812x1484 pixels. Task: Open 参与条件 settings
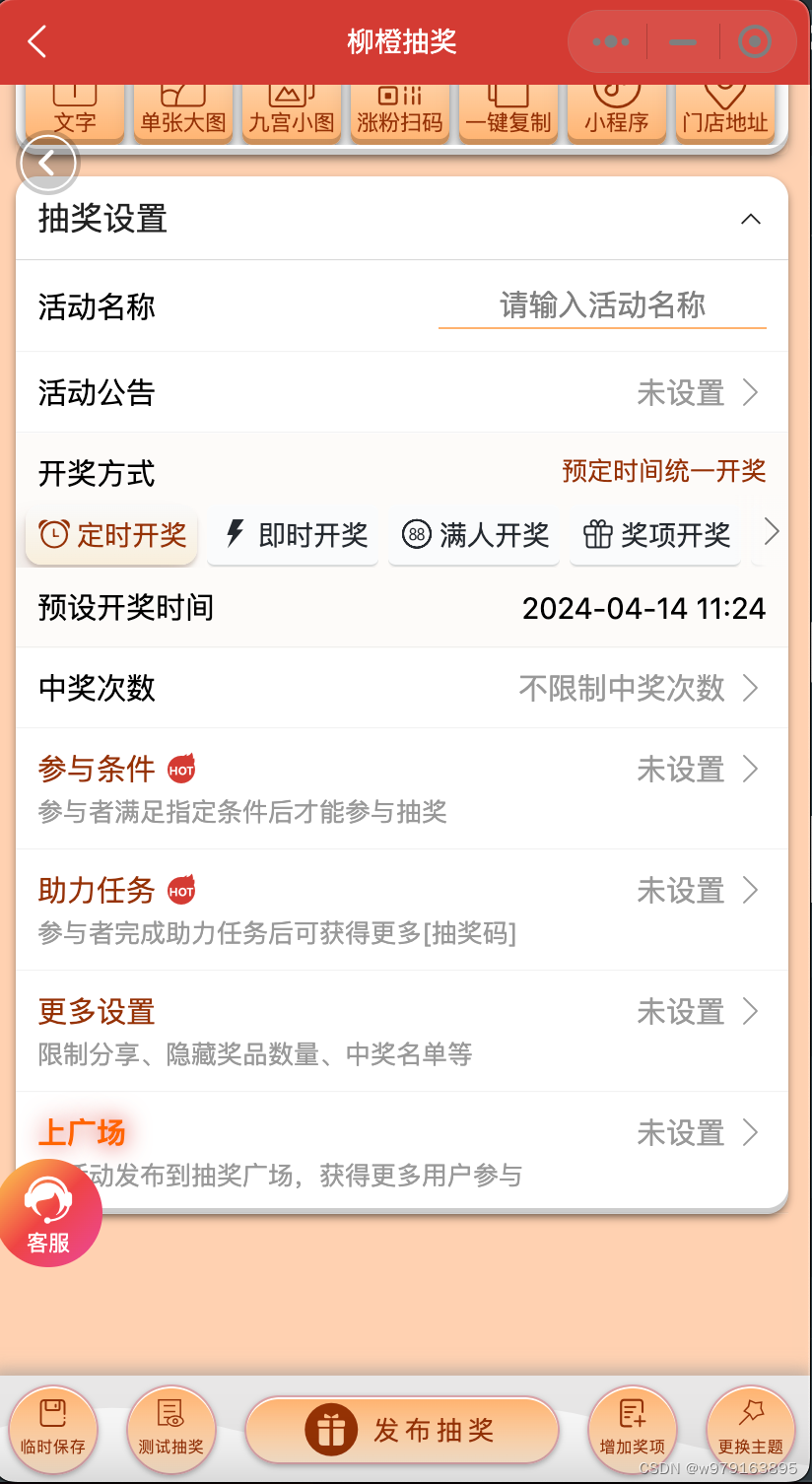point(402,788)
